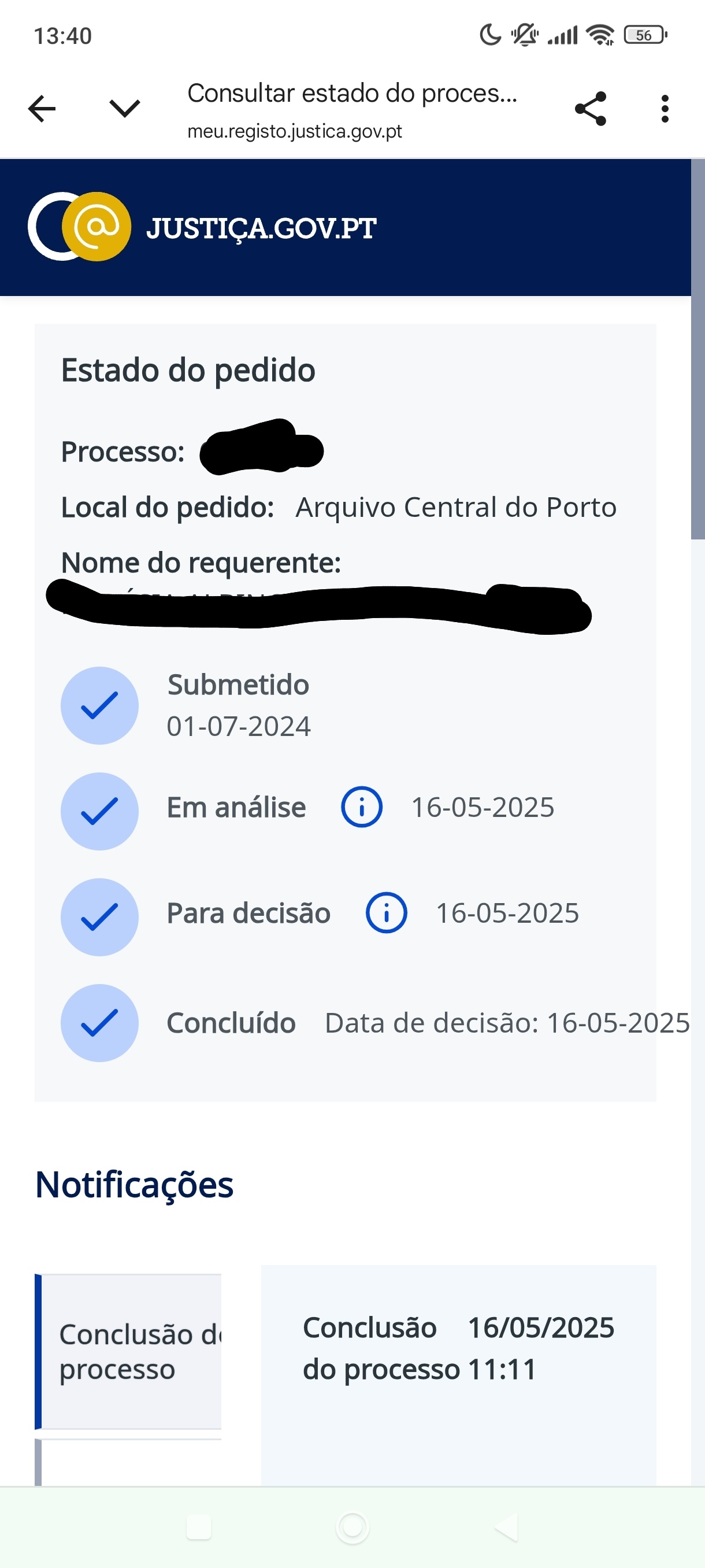Go back using the top arrow
Image resolution: width=705 pixels, height=1568 pixels.
point(42,110)
